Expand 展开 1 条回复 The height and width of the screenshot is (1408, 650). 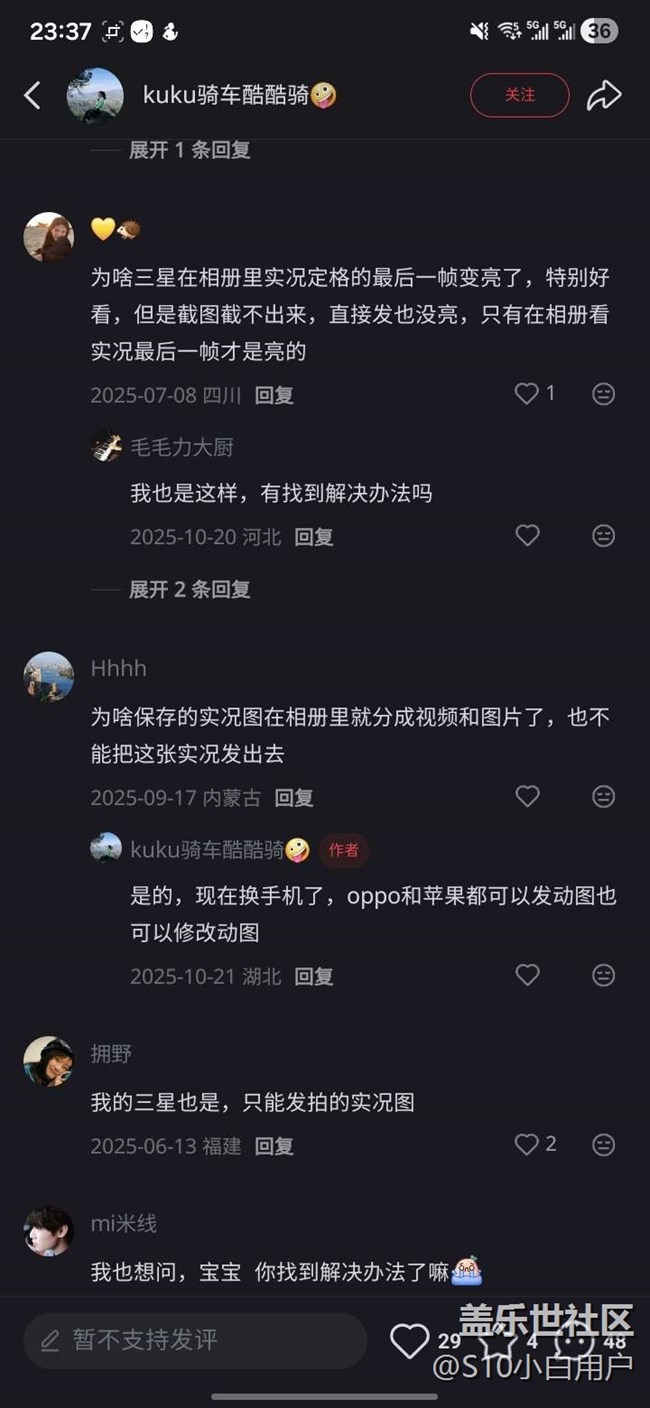coord(189,150)
